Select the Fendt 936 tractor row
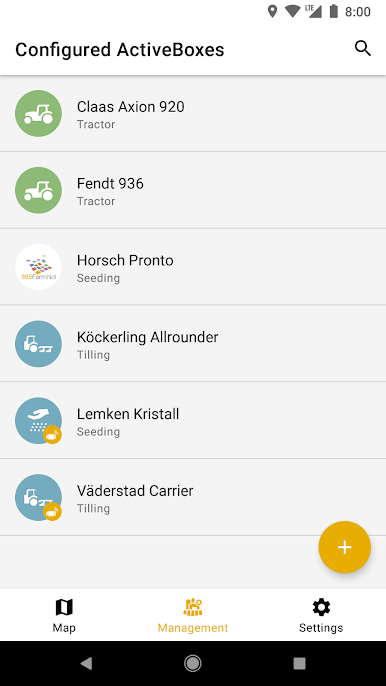This screenshot has height=686, width=386. (x=193, y=190)
